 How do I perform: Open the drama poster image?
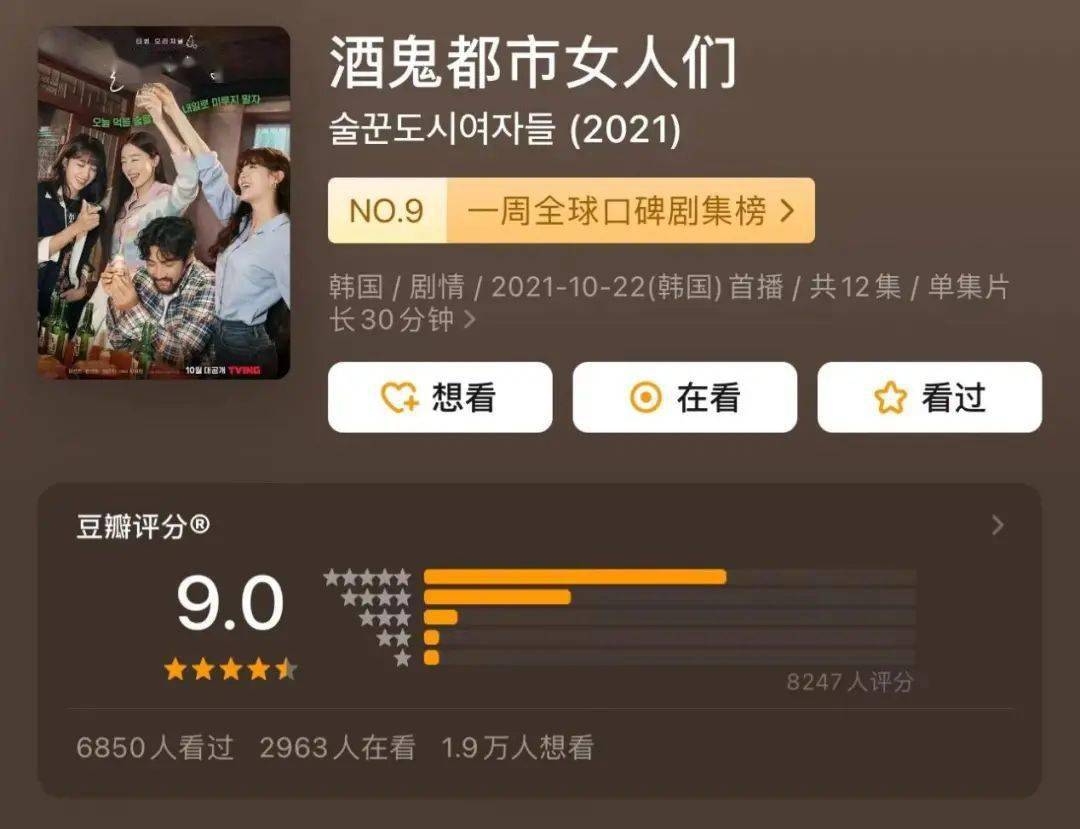[163, 203]
